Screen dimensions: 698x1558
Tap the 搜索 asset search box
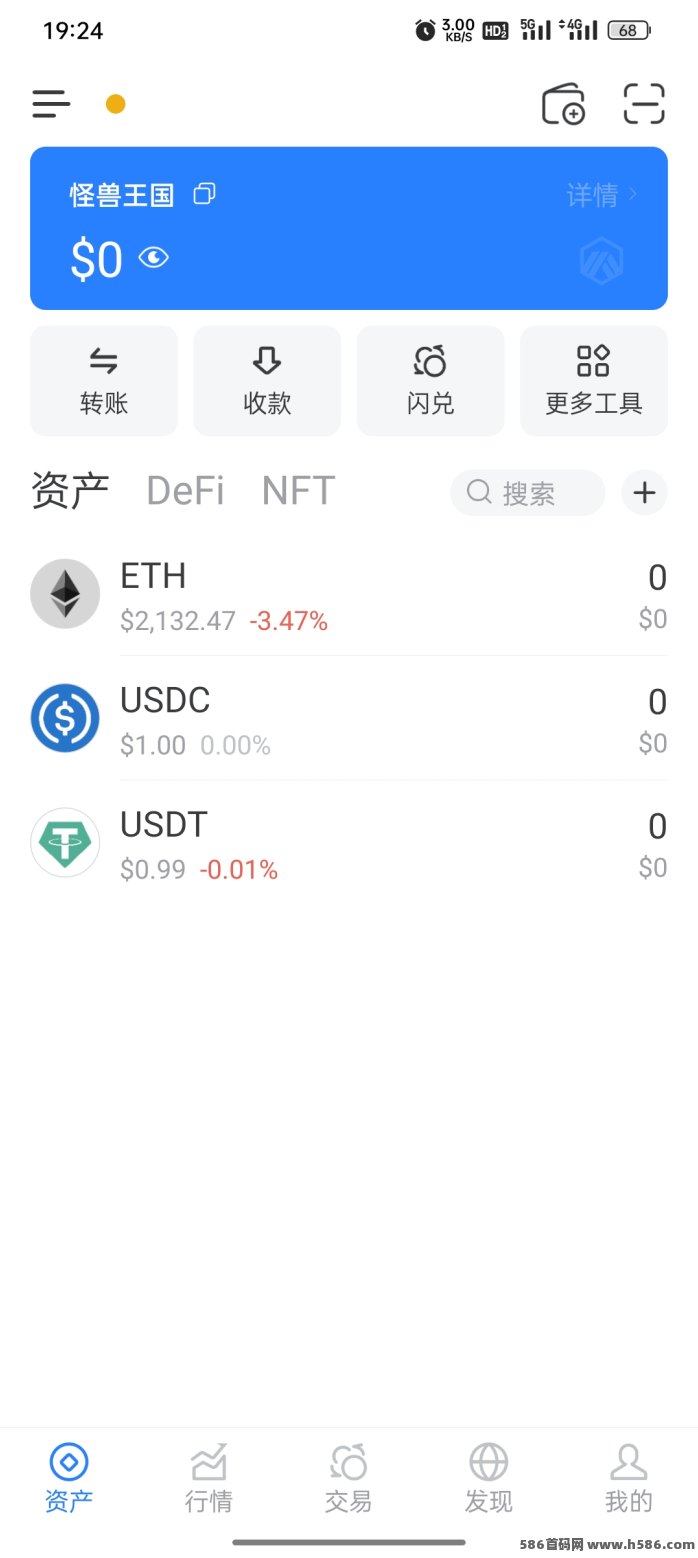[x=527, y=493]
